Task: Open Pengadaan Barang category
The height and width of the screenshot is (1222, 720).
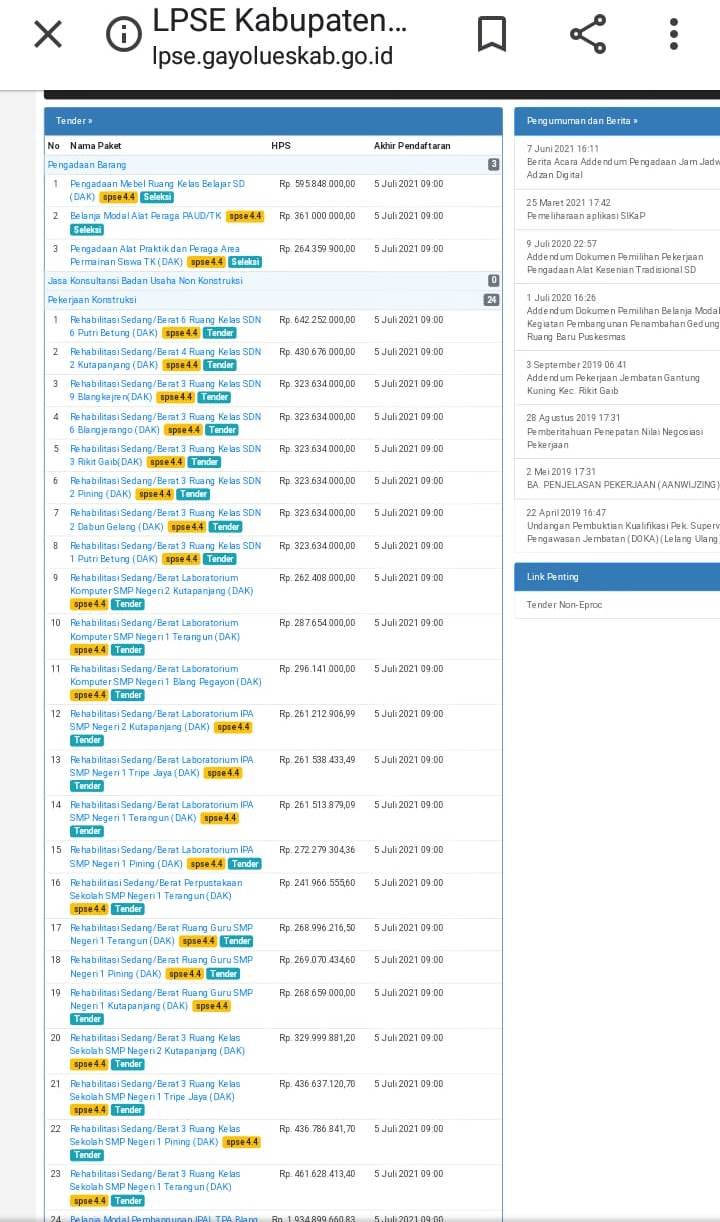Action: click(87, 165)
